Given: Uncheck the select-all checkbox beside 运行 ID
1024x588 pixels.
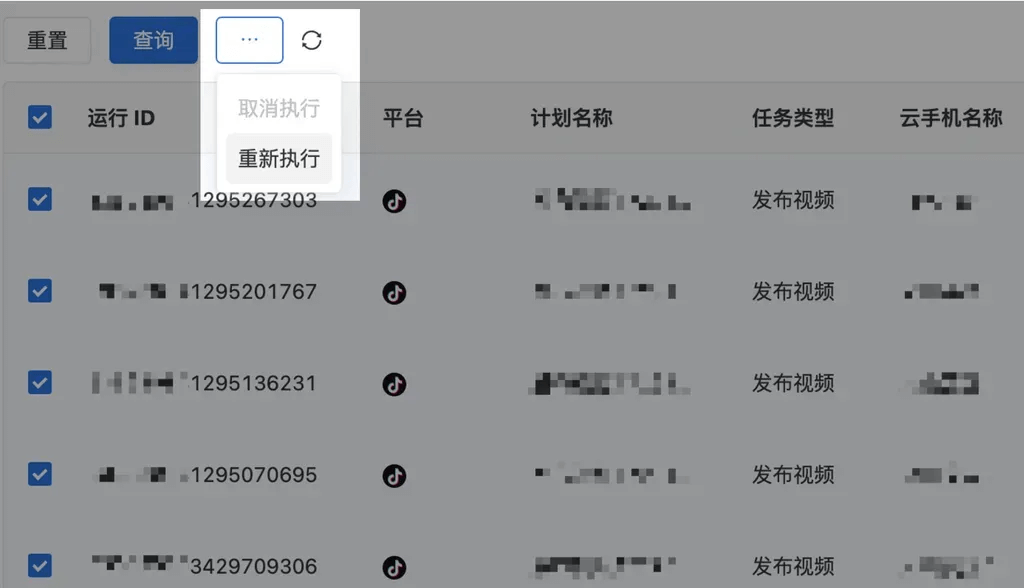Looking at the screenshot, I should [40, 118].
